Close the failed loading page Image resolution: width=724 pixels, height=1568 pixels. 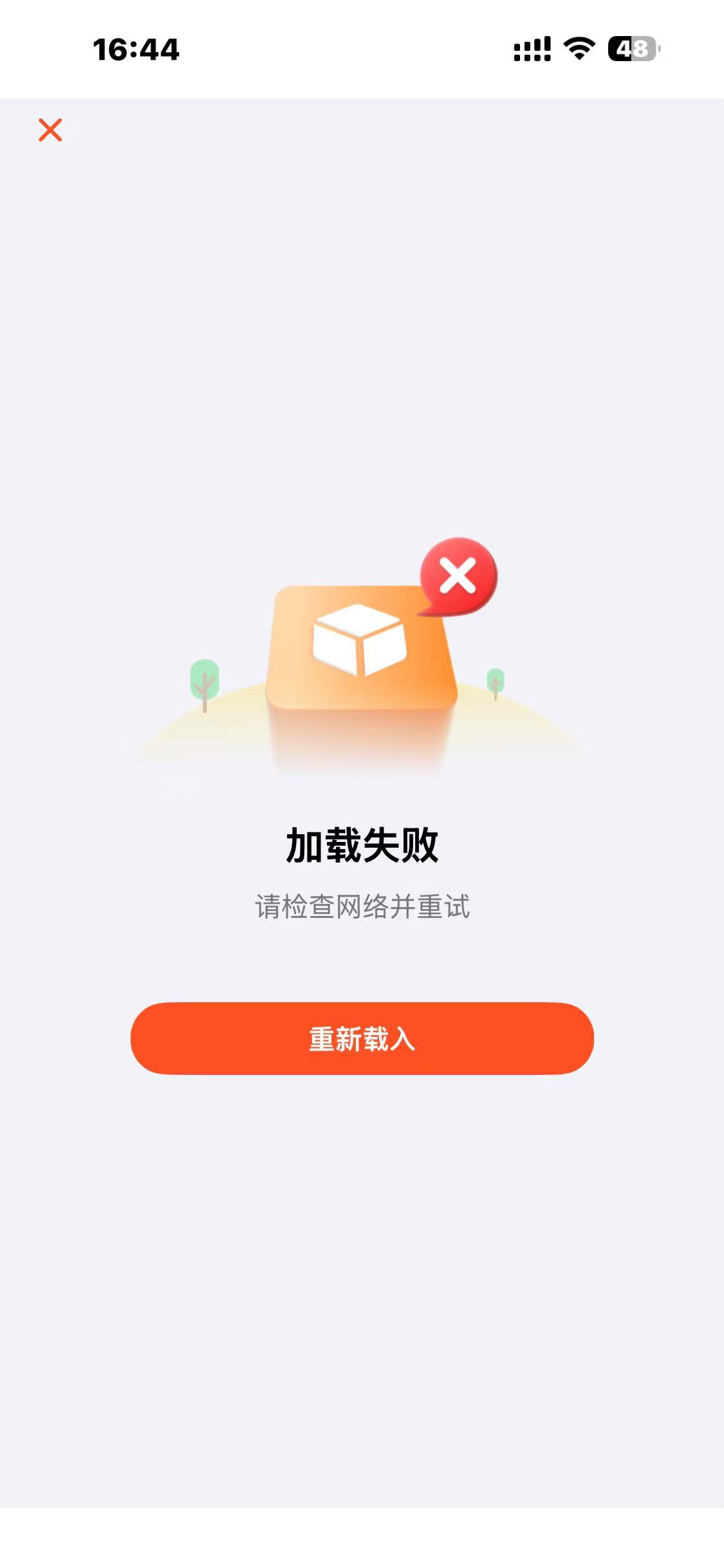pyautogui.click(x=50, y=130)
